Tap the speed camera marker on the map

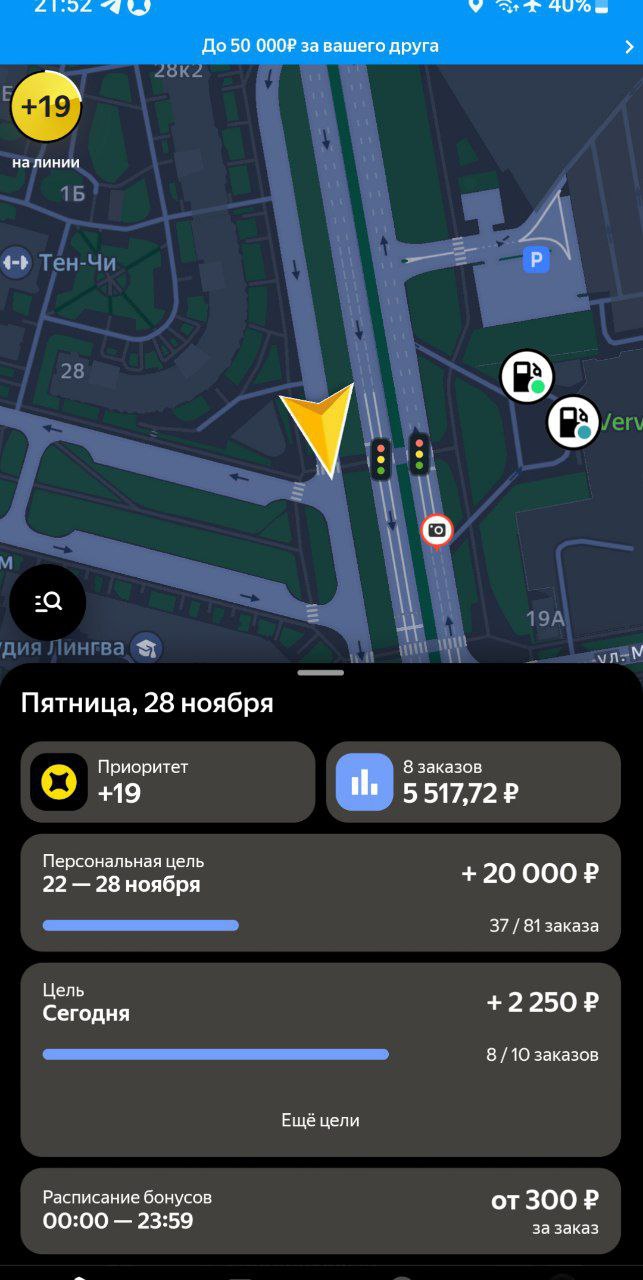(x=437, y=530)
